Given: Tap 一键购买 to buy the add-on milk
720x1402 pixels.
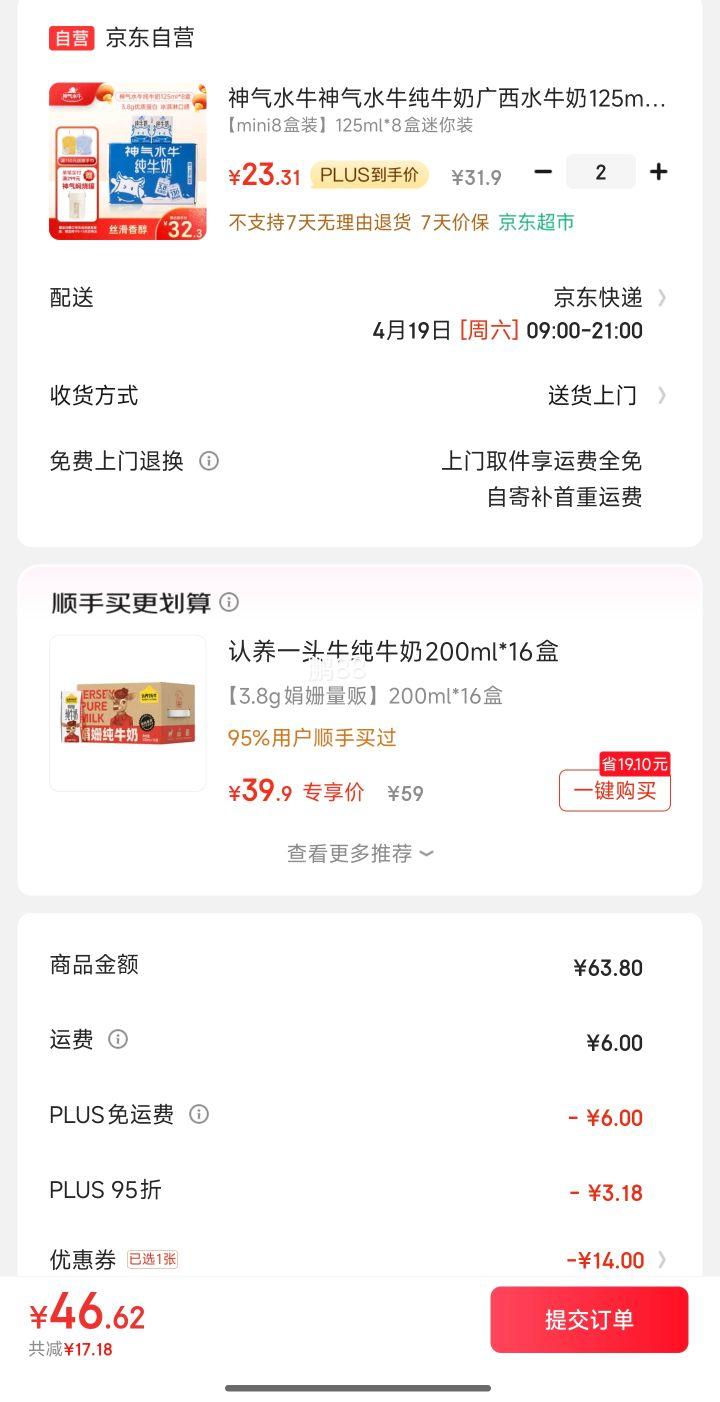Looking at the screenshot, I should 614,789.
